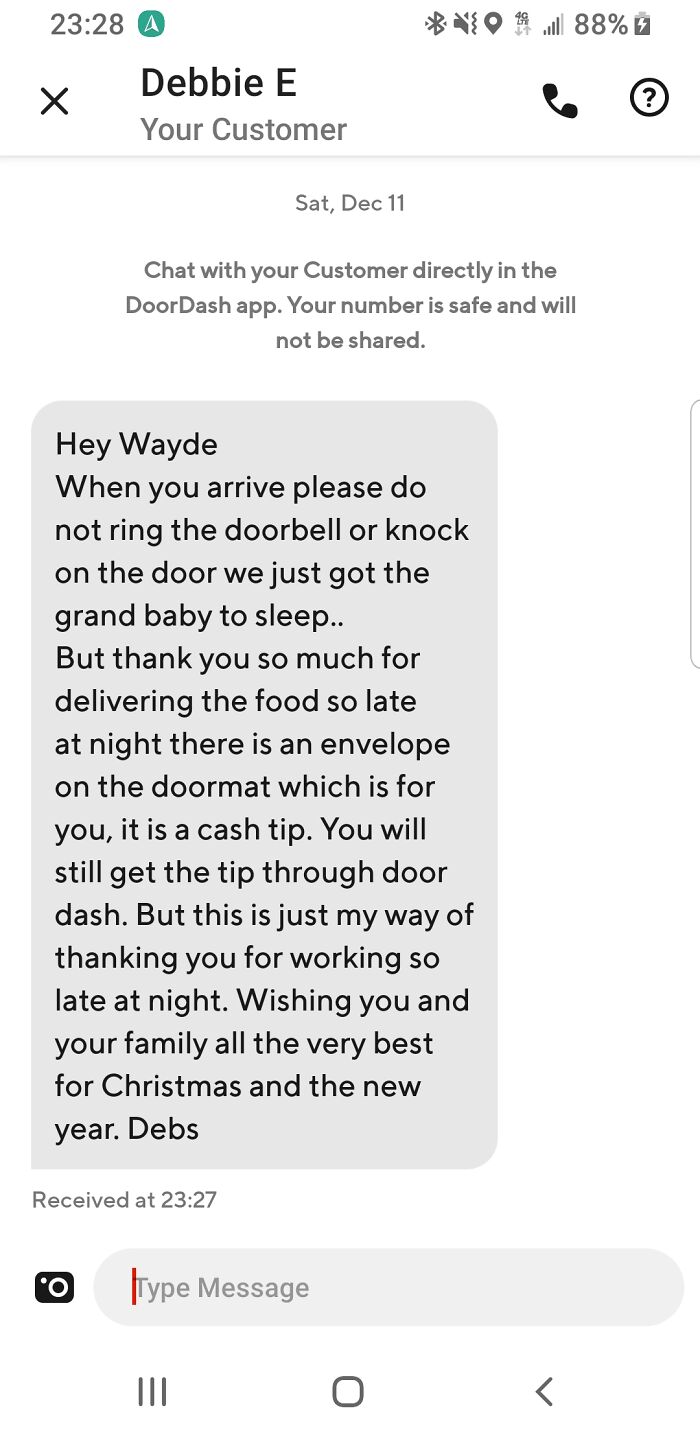Focus the Type Message field
The image size is (700, 1439).
[388, 1287]
